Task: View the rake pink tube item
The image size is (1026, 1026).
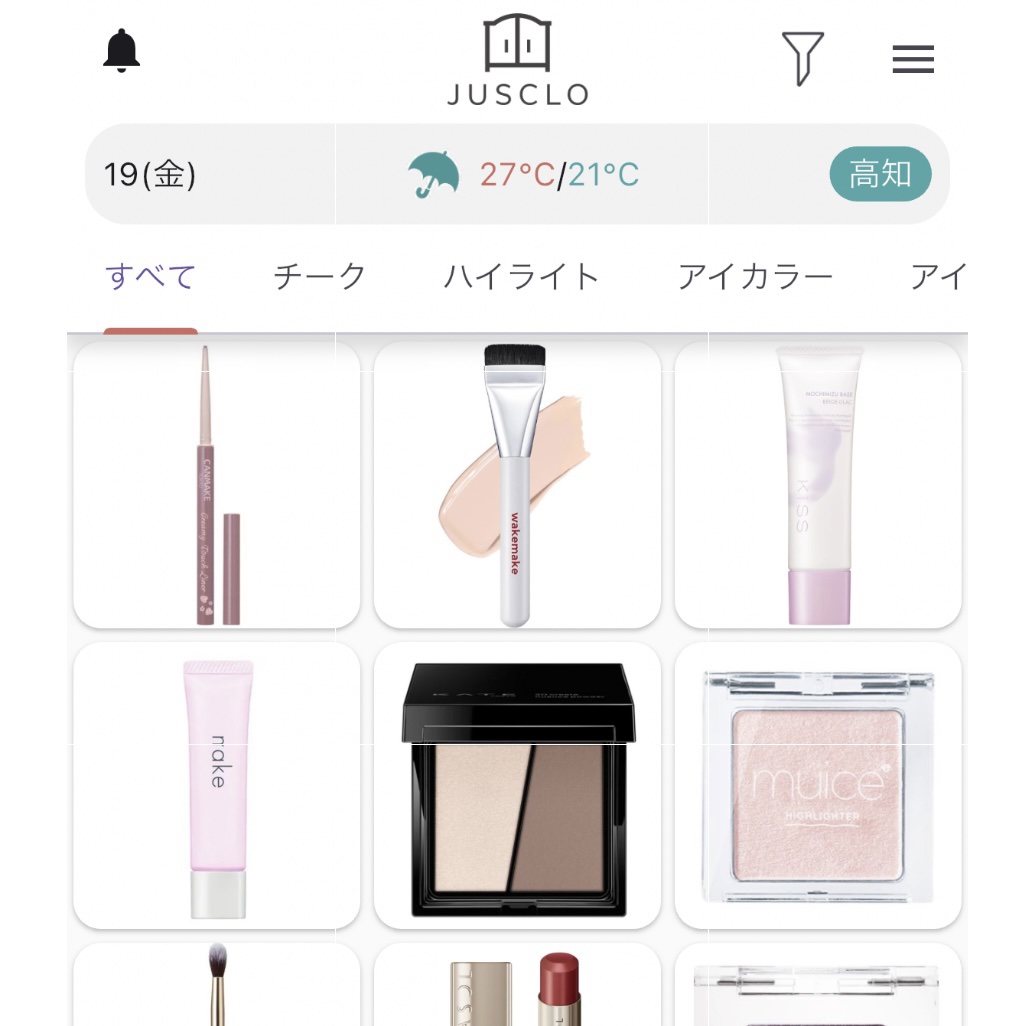Action: (x=217, y=786)
